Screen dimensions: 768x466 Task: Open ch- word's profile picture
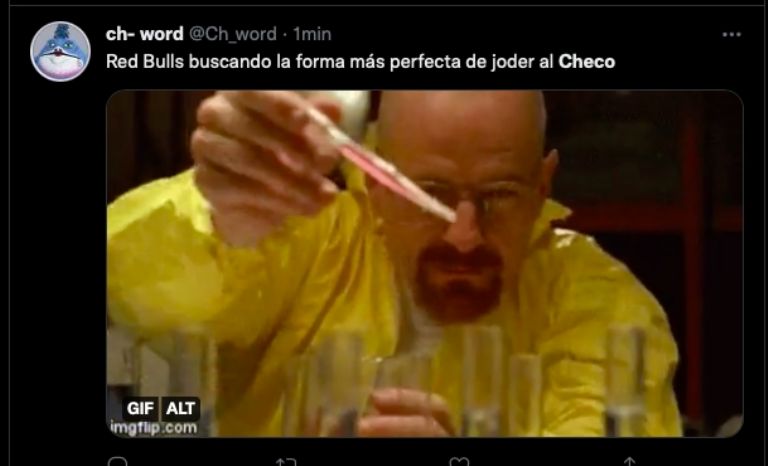click(60, 51)
